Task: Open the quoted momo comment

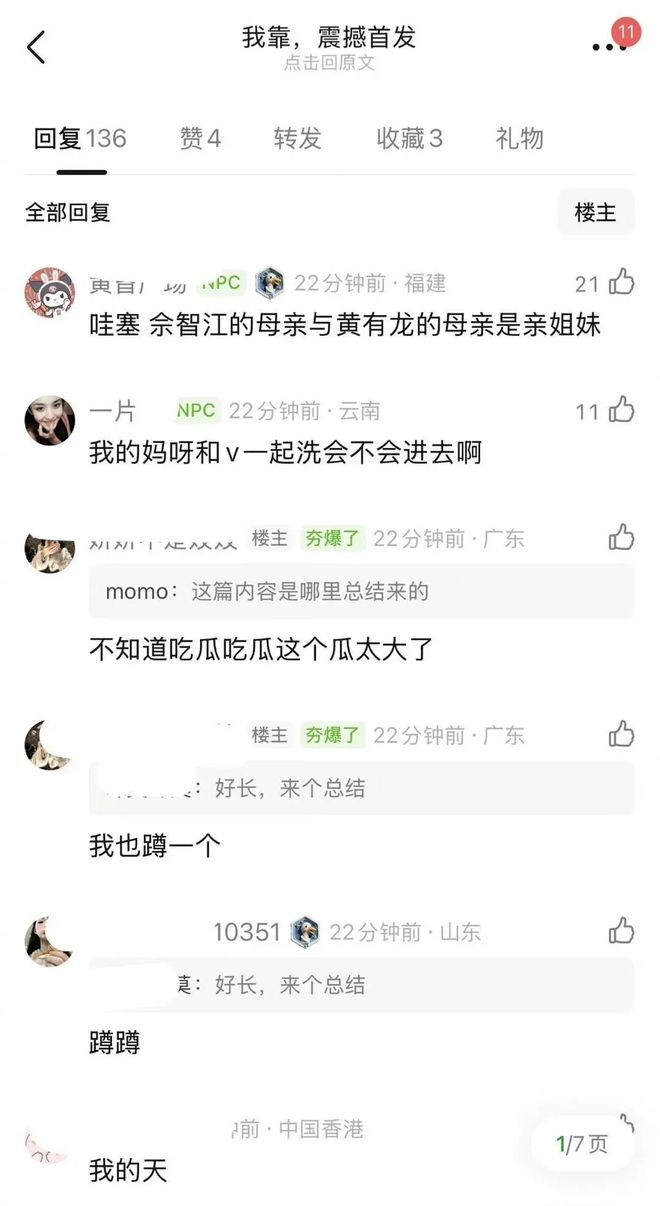Action: (x=361, y=592)
